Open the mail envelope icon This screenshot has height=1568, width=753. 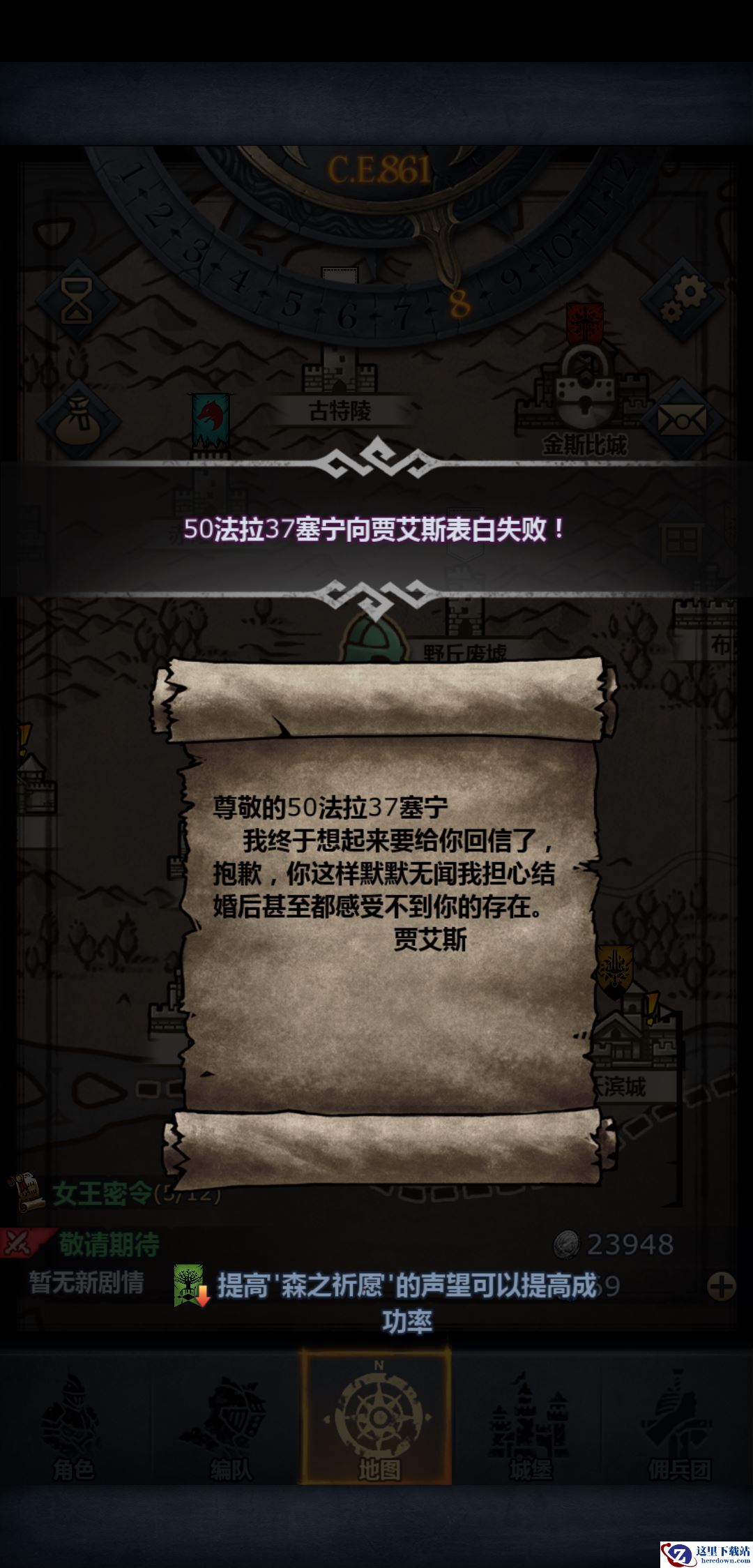click(x=682, y=419)
